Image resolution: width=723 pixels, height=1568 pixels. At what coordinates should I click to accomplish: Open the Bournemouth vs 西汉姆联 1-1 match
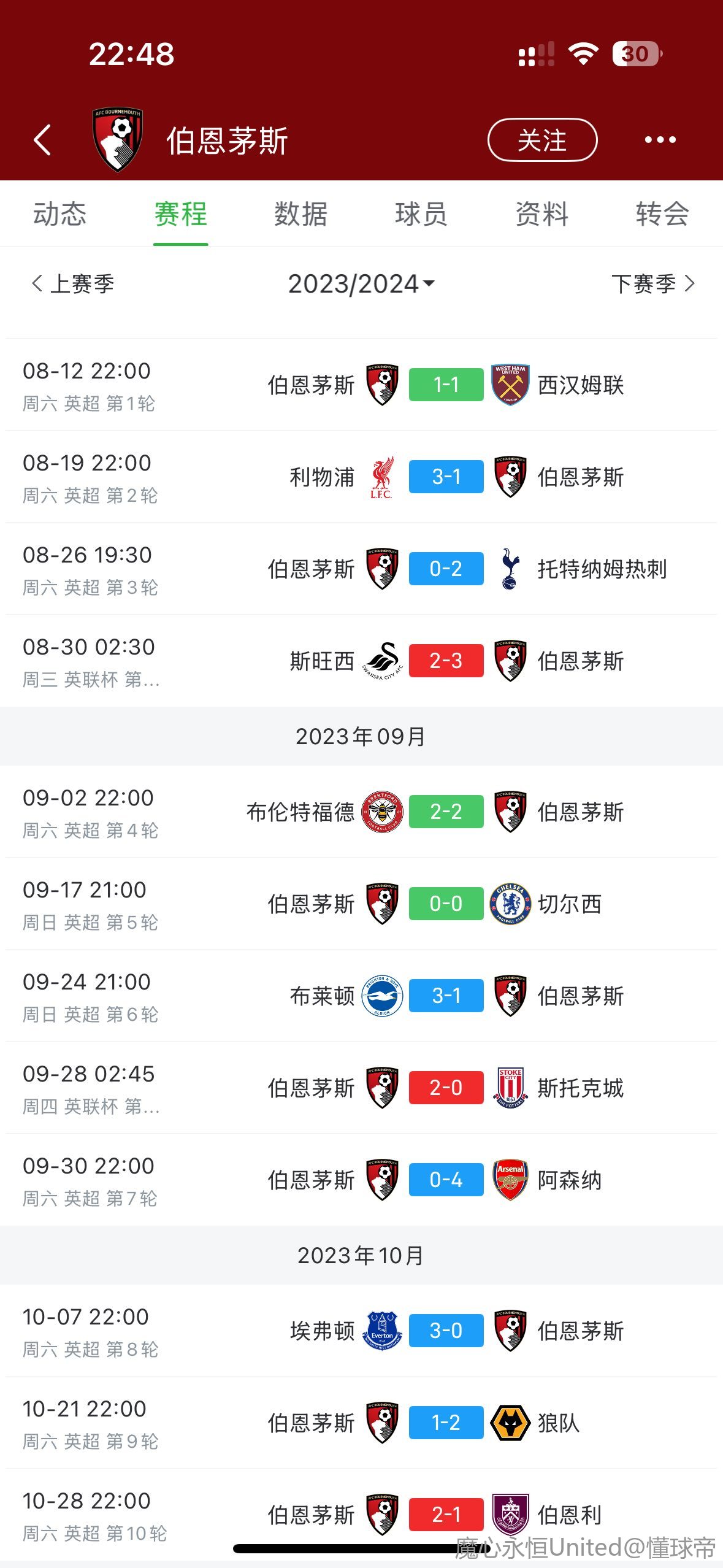(361, 385)
